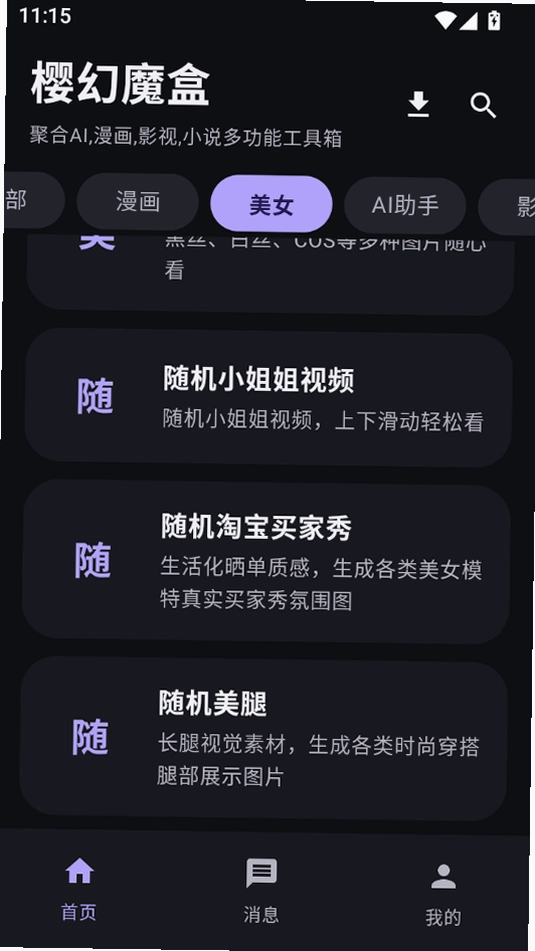
Task: Switch to the AI助手 chip
Action: click(405, 206)
